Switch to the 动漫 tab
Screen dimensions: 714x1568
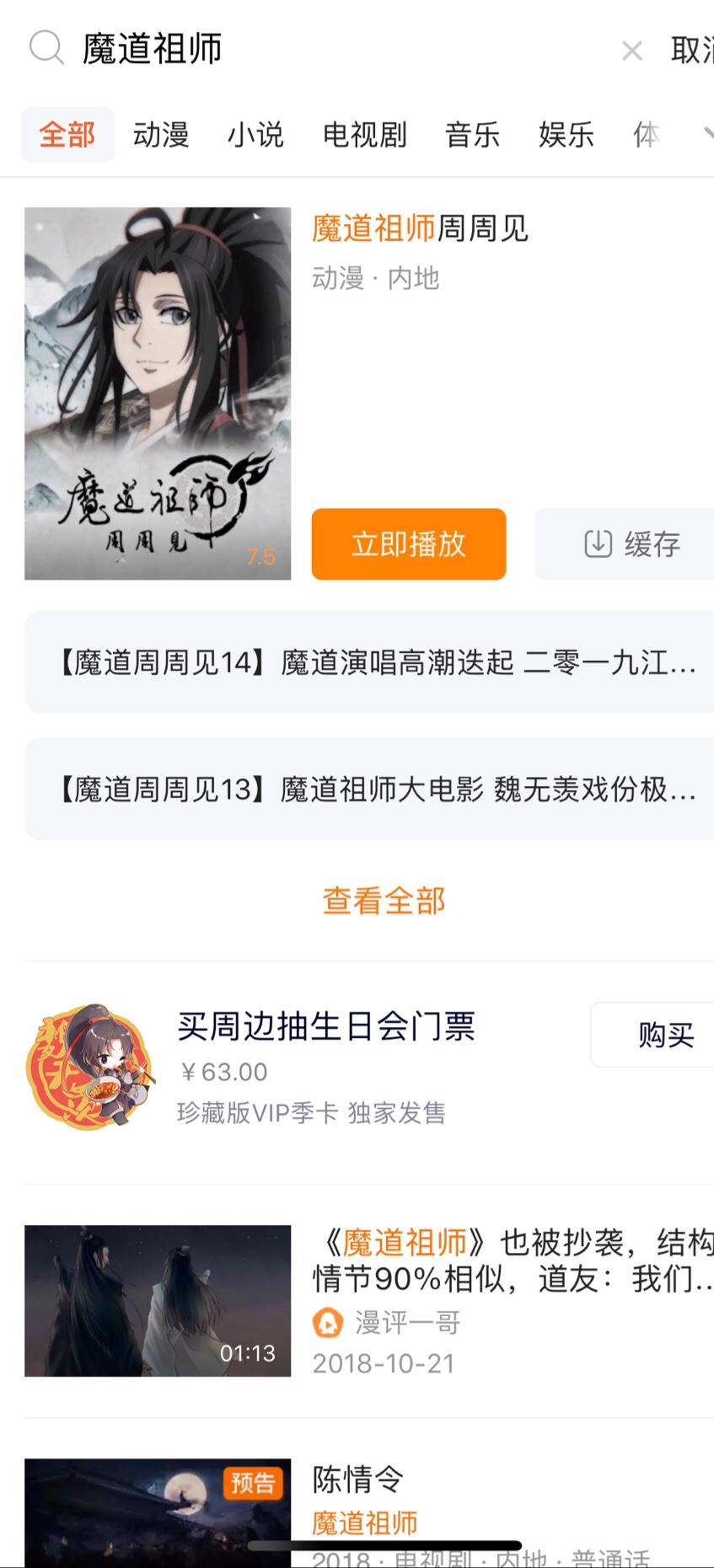coord(161,135)
